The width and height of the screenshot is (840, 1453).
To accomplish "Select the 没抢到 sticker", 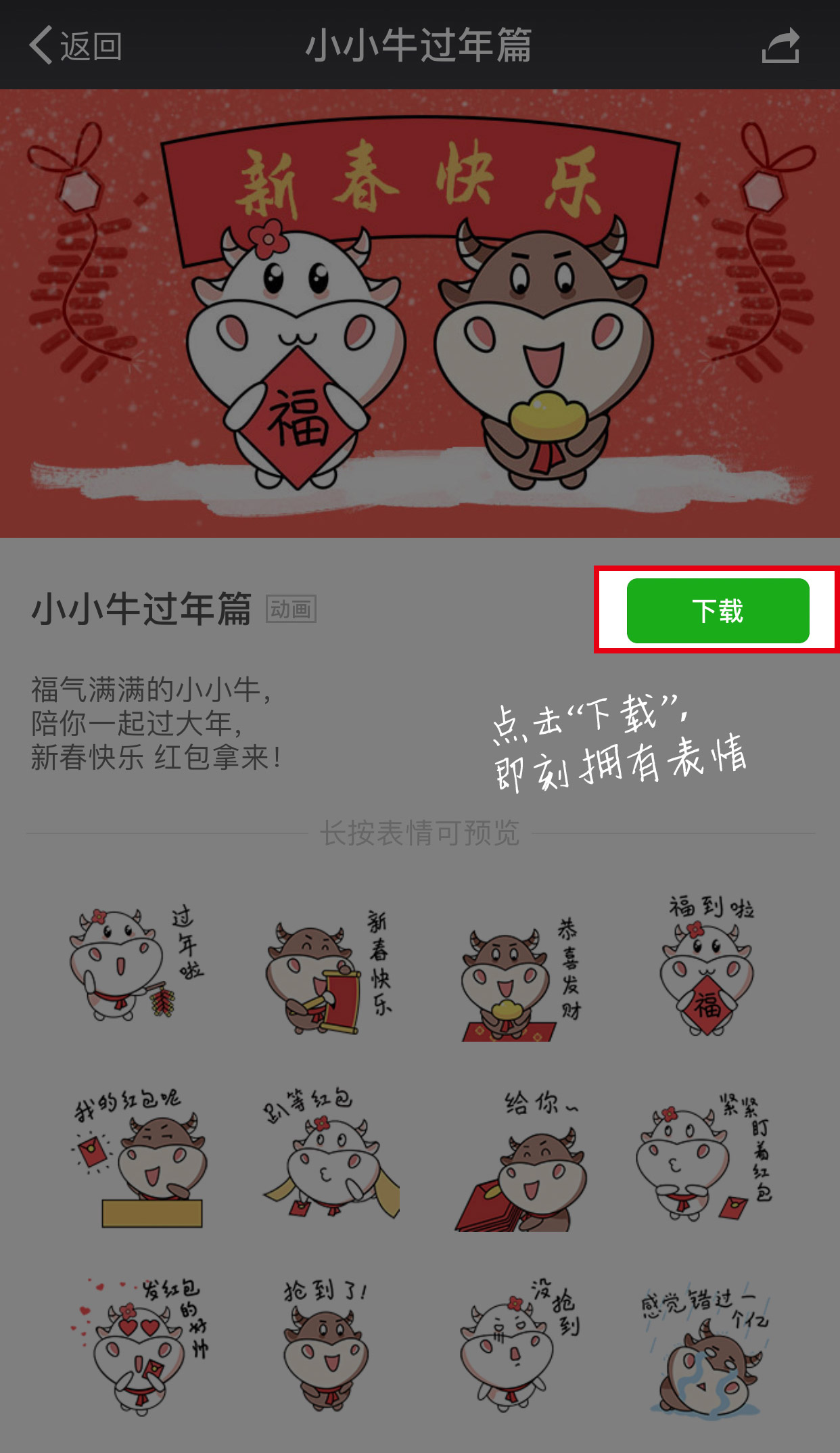I will 517,1346.
